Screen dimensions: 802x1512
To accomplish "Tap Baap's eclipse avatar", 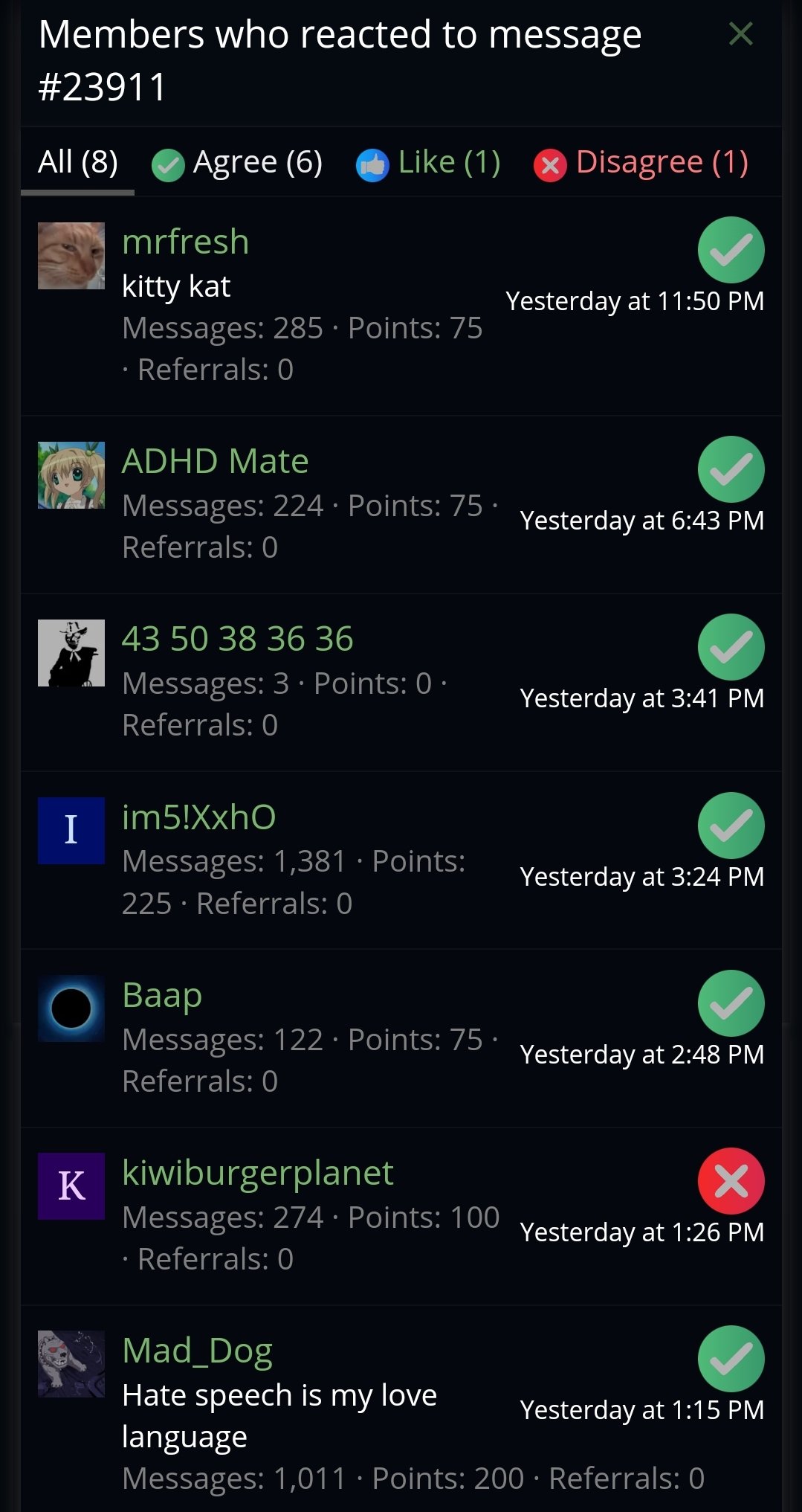I will (x=71, y=1008).
